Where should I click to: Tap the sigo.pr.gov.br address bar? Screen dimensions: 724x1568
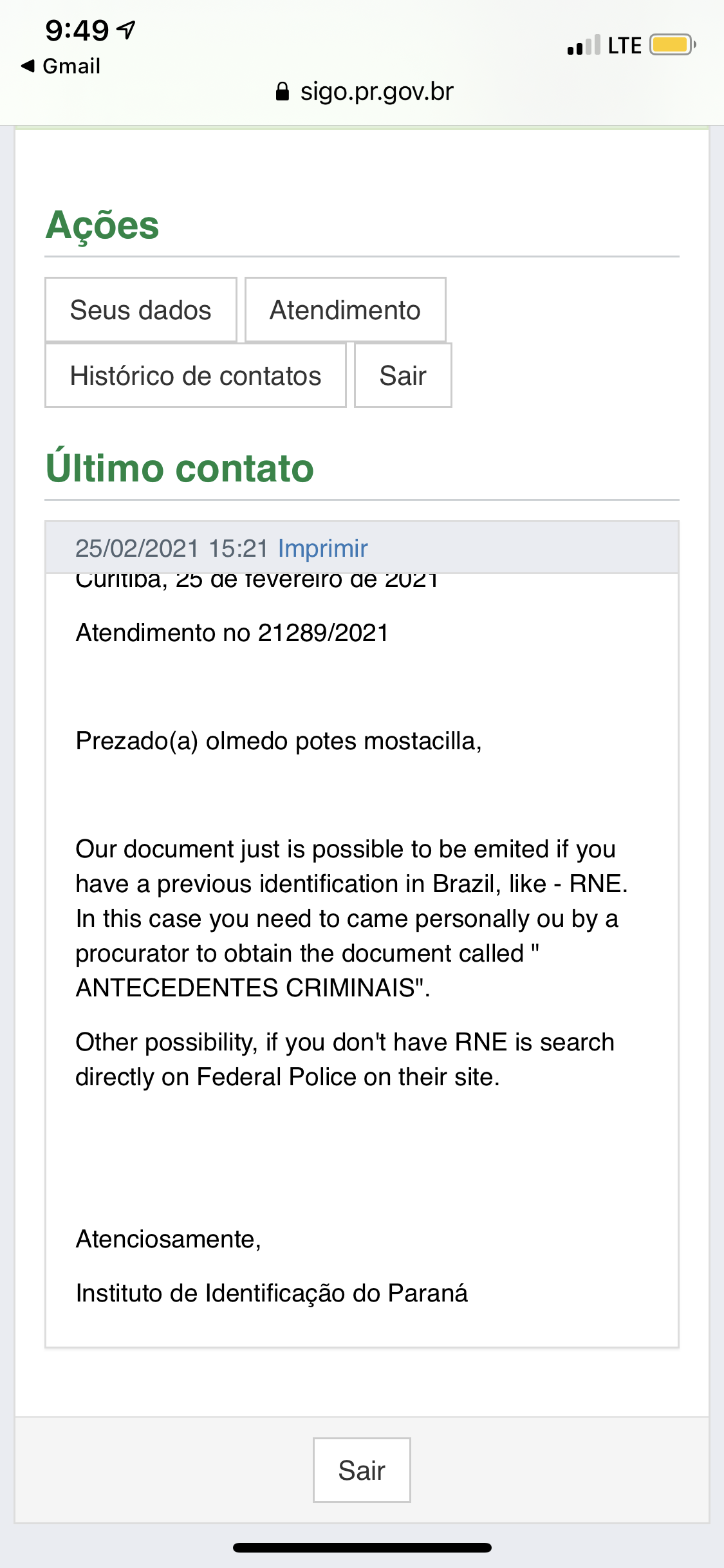[364, 91]
